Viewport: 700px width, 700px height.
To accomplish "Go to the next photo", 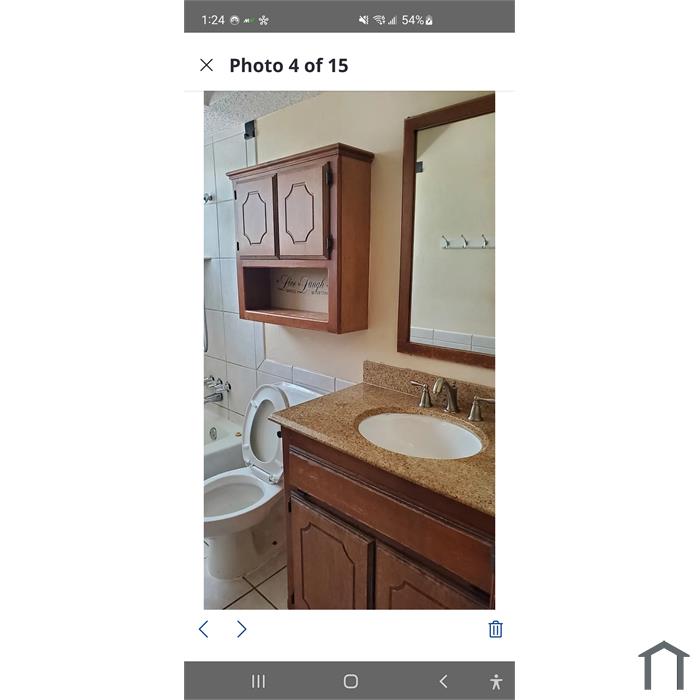I will [241, 629].
